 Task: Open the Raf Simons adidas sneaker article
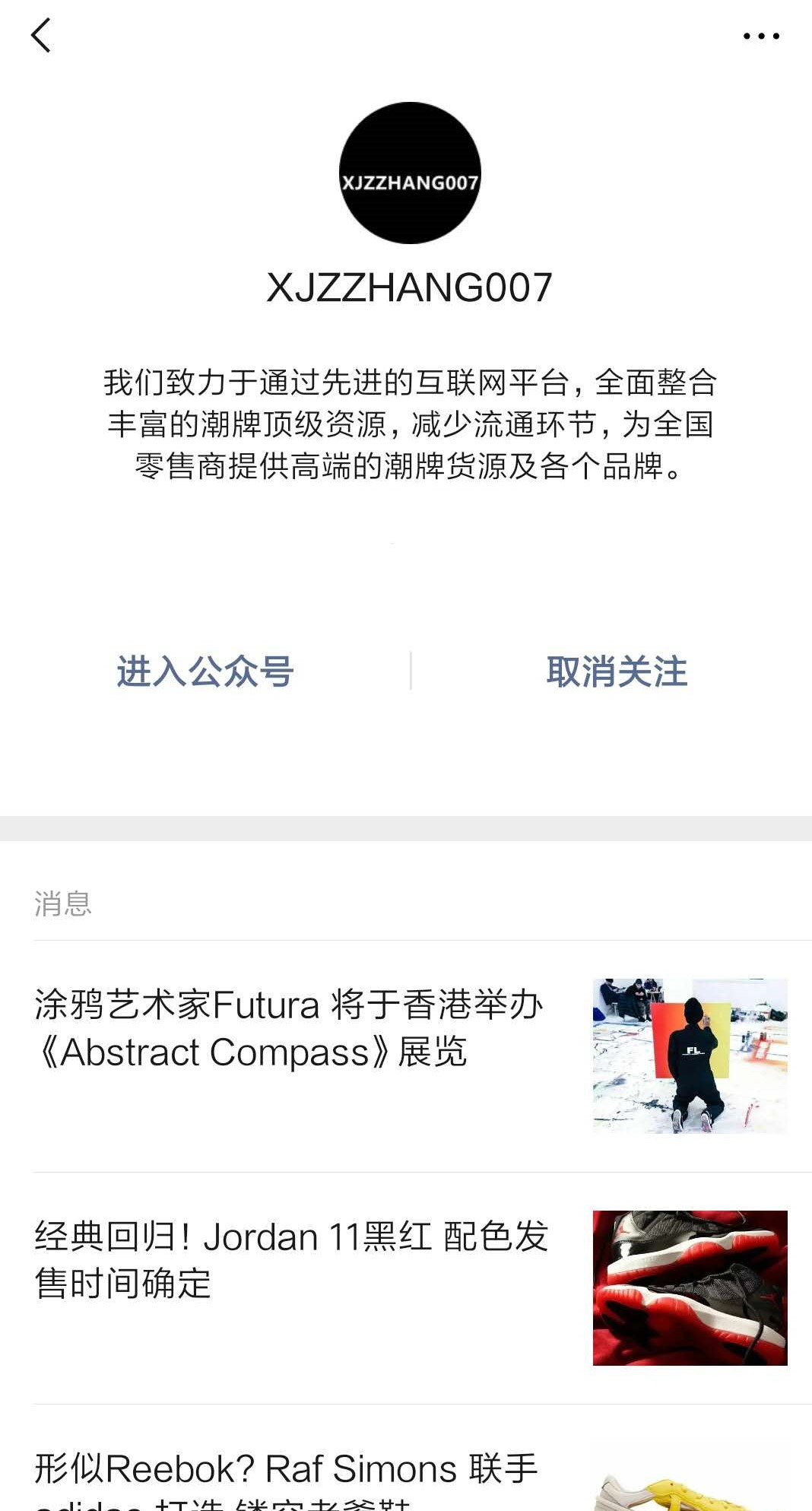pos(286,1477)
